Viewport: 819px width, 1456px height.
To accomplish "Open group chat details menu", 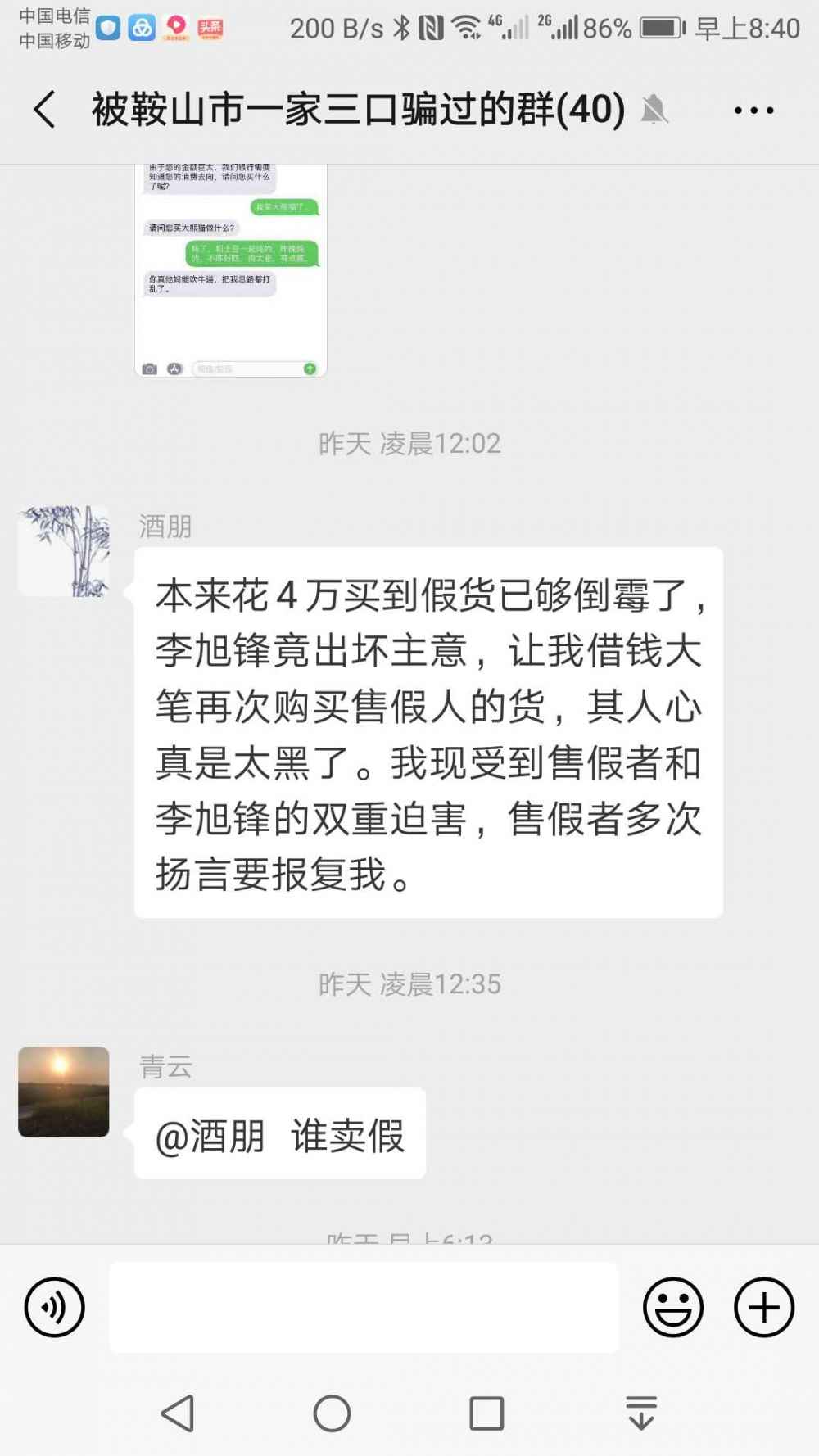I will [753, 111].
